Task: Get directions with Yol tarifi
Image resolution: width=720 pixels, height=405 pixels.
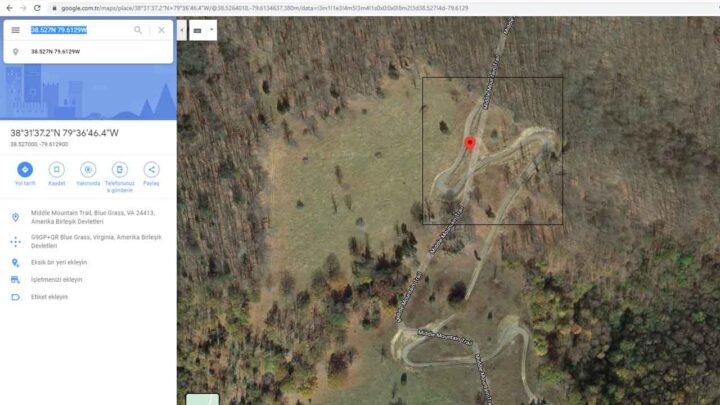Action: (25, 170)
